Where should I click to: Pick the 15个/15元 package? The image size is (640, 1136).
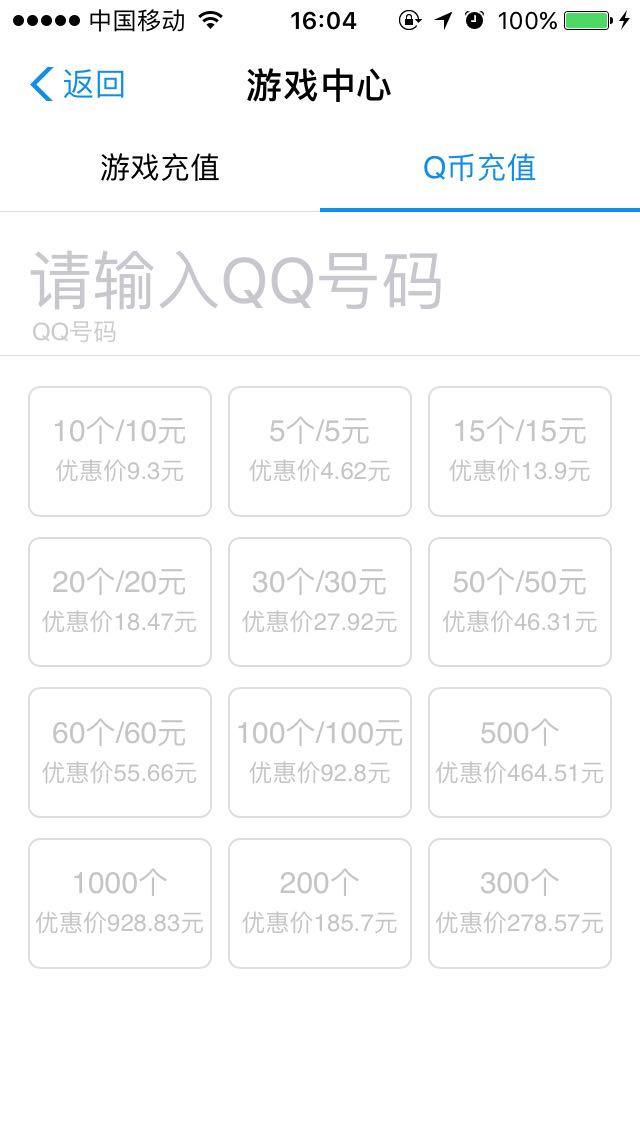pyautogui.click(x=520, y=451)
